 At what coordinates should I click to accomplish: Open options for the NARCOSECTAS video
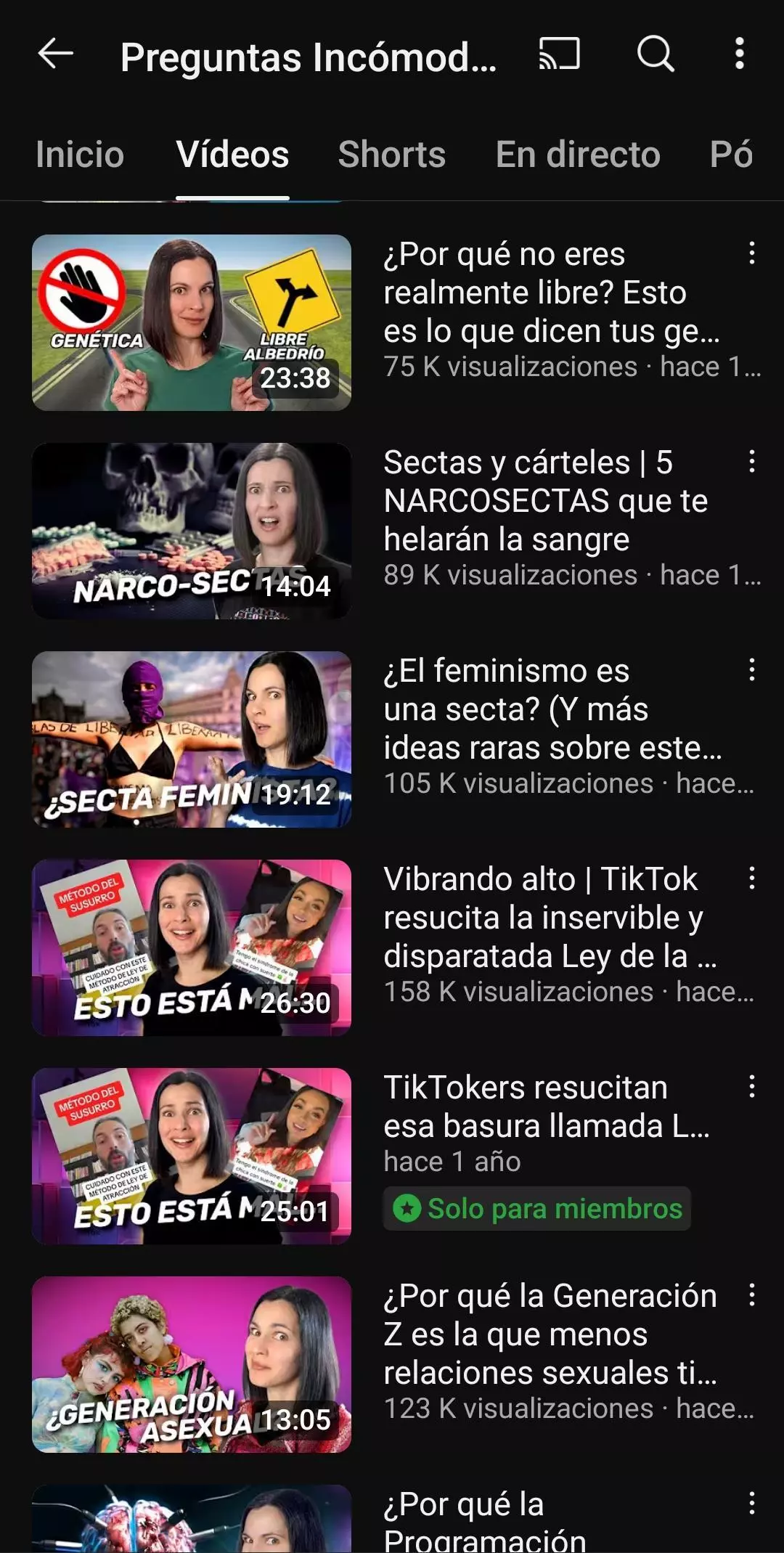[752, 462]
